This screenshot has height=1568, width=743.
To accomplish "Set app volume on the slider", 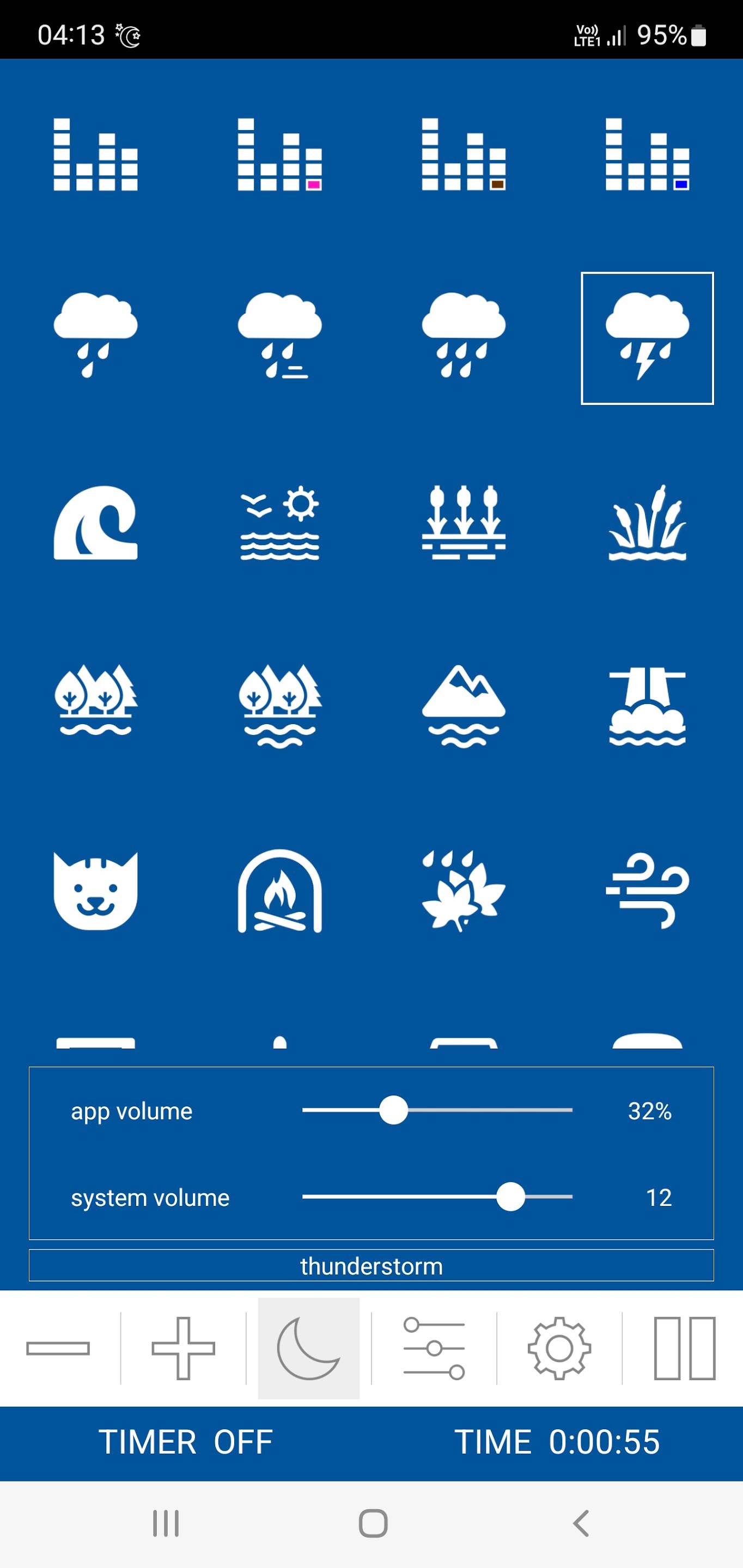I will tap(393, 1110).
